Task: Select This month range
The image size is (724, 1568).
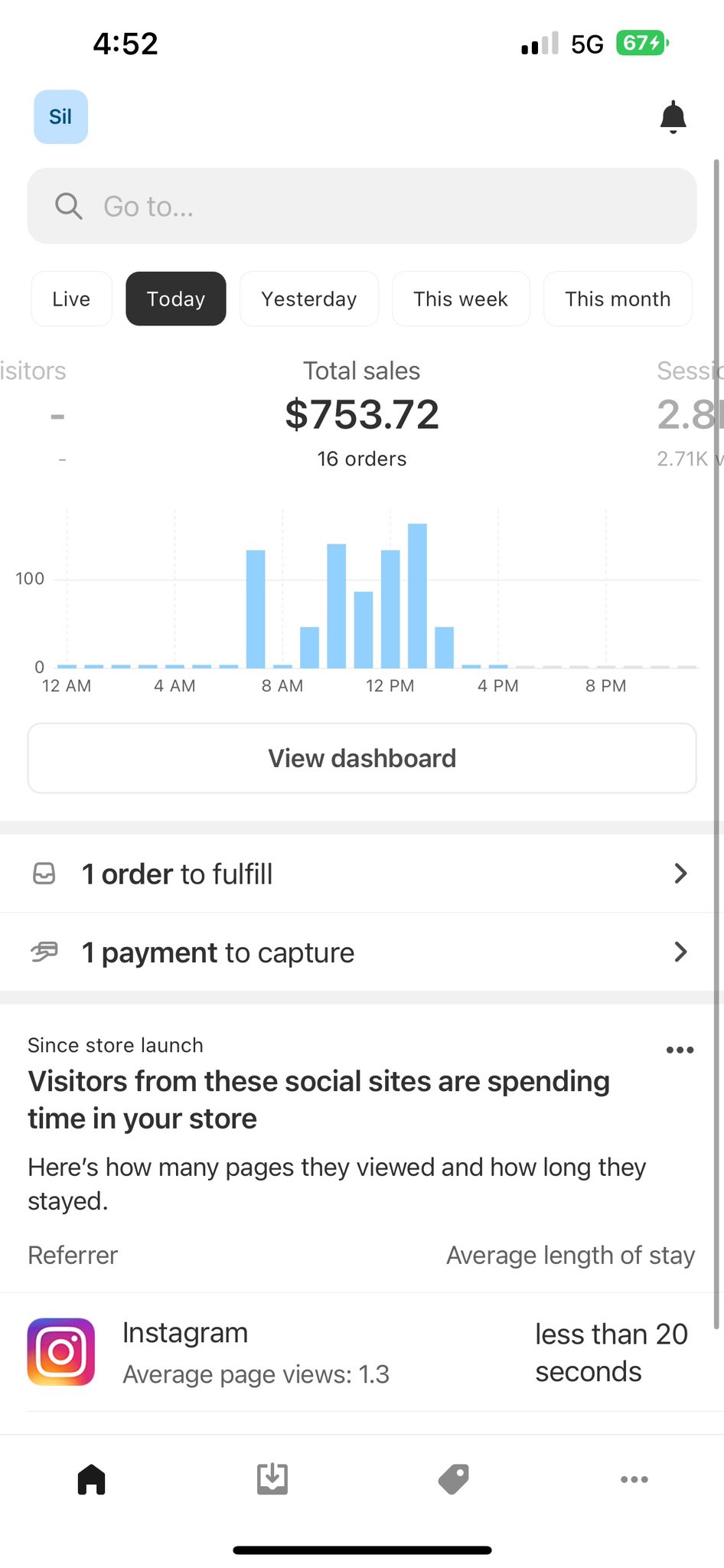Action: coord(618,299)
